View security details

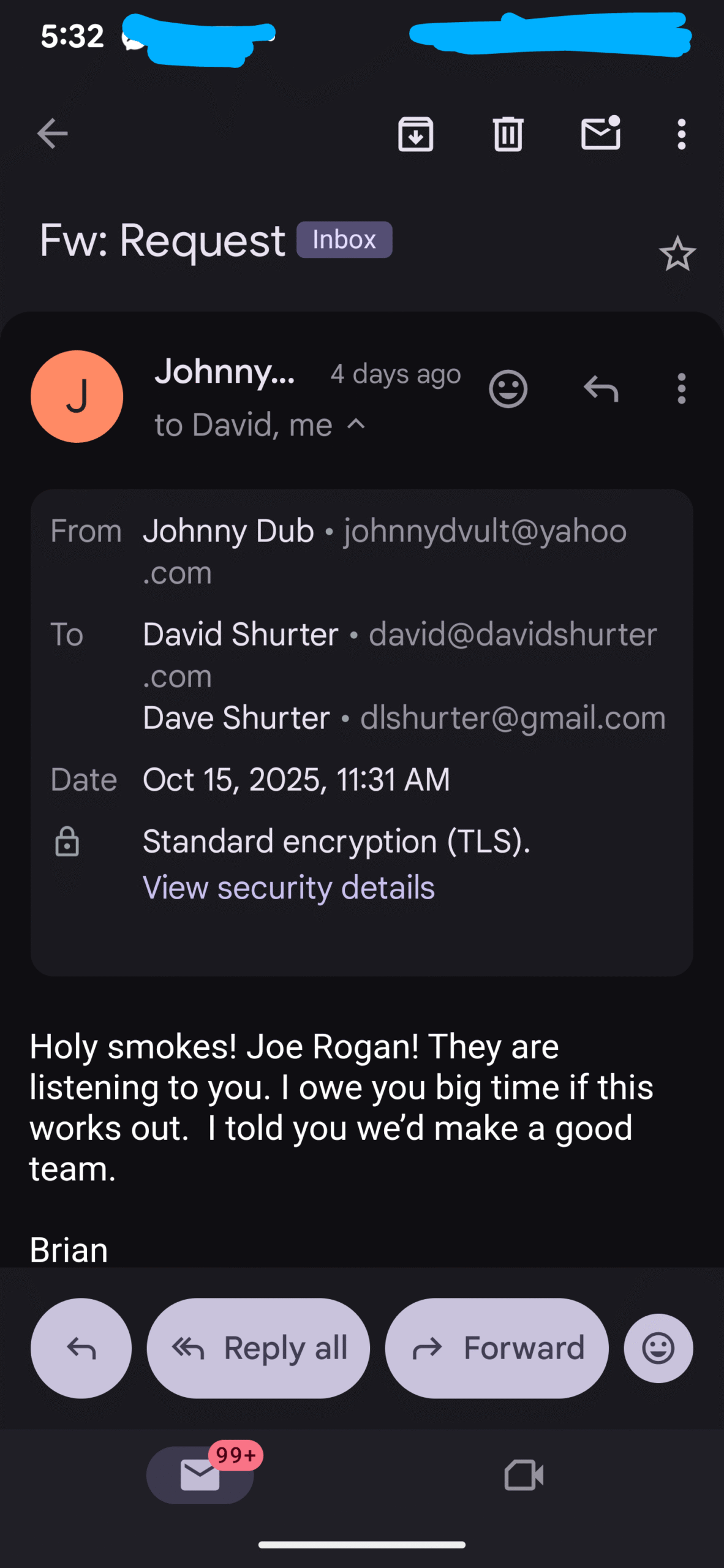pos(288,888)
